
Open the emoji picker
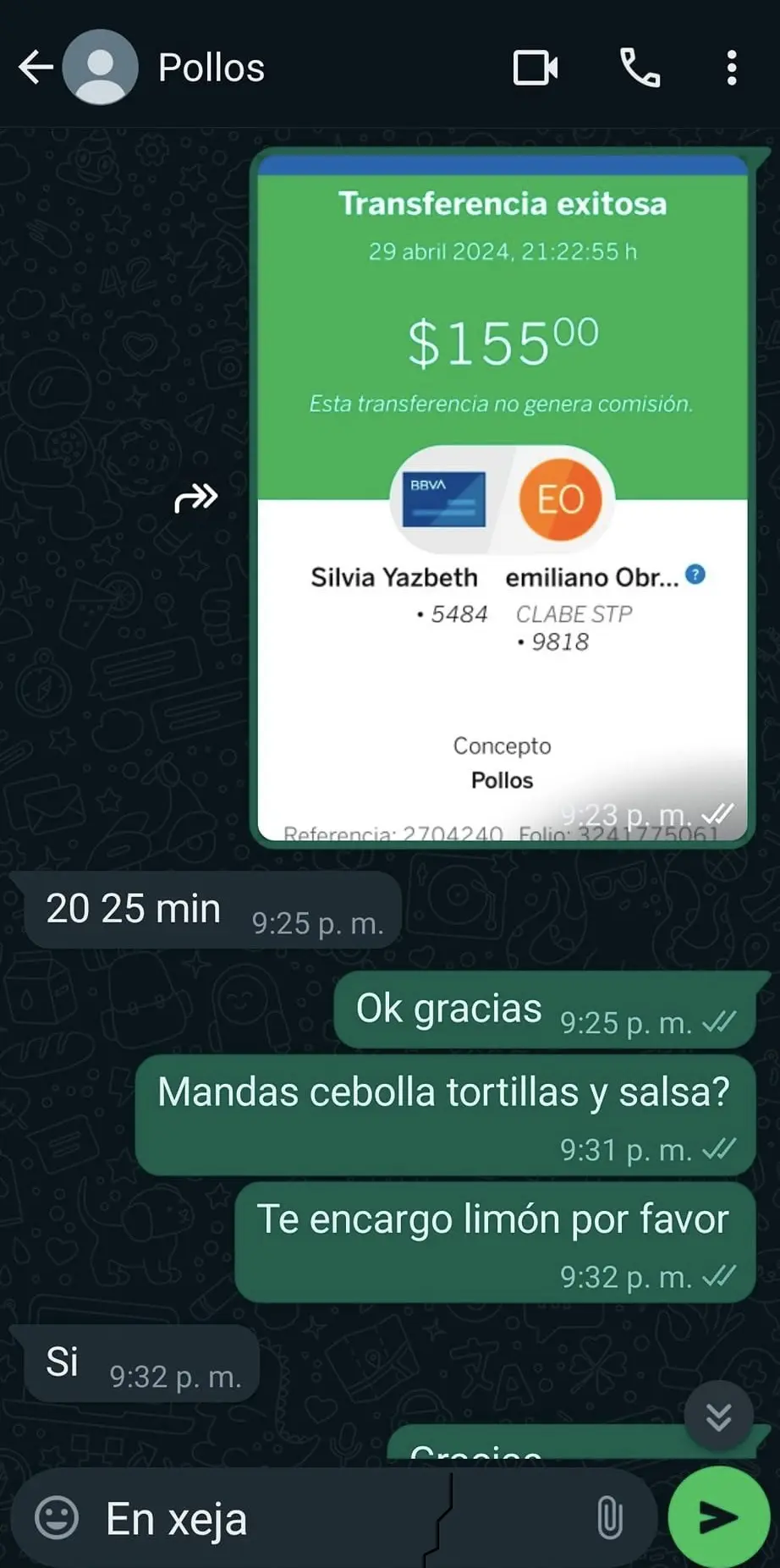pyautogui.click(x=57, y=1517)
